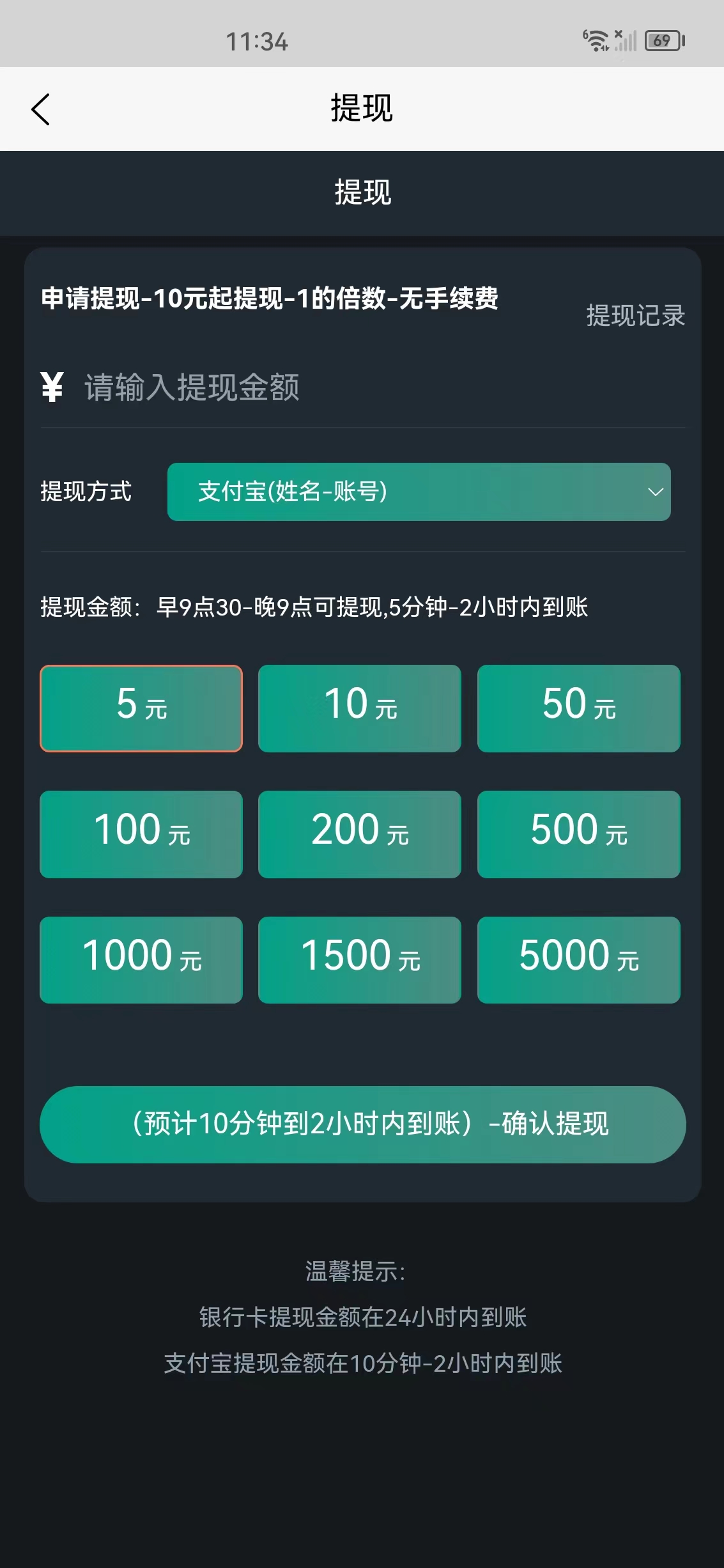This screenshot has width=724, height=1568.
Task: Select the 10元 withdrawal amount
Action: (360, 708)
